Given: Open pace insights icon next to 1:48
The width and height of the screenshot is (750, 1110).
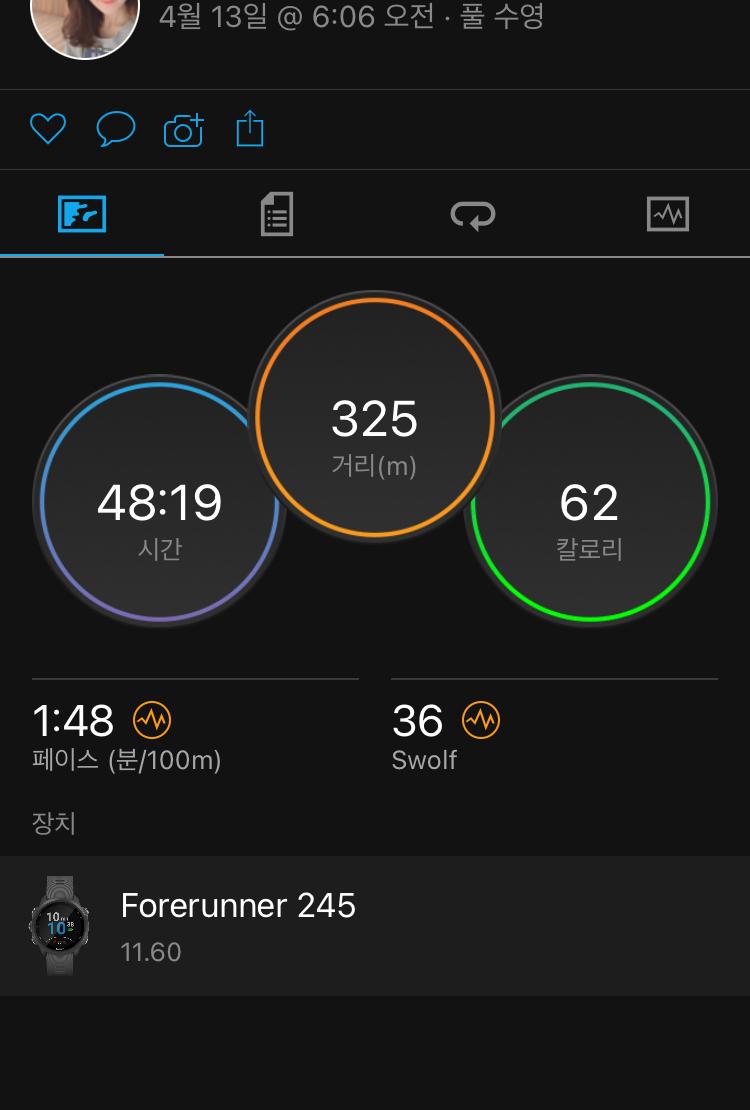Looking at the screenshot, I should click(152, 720).
